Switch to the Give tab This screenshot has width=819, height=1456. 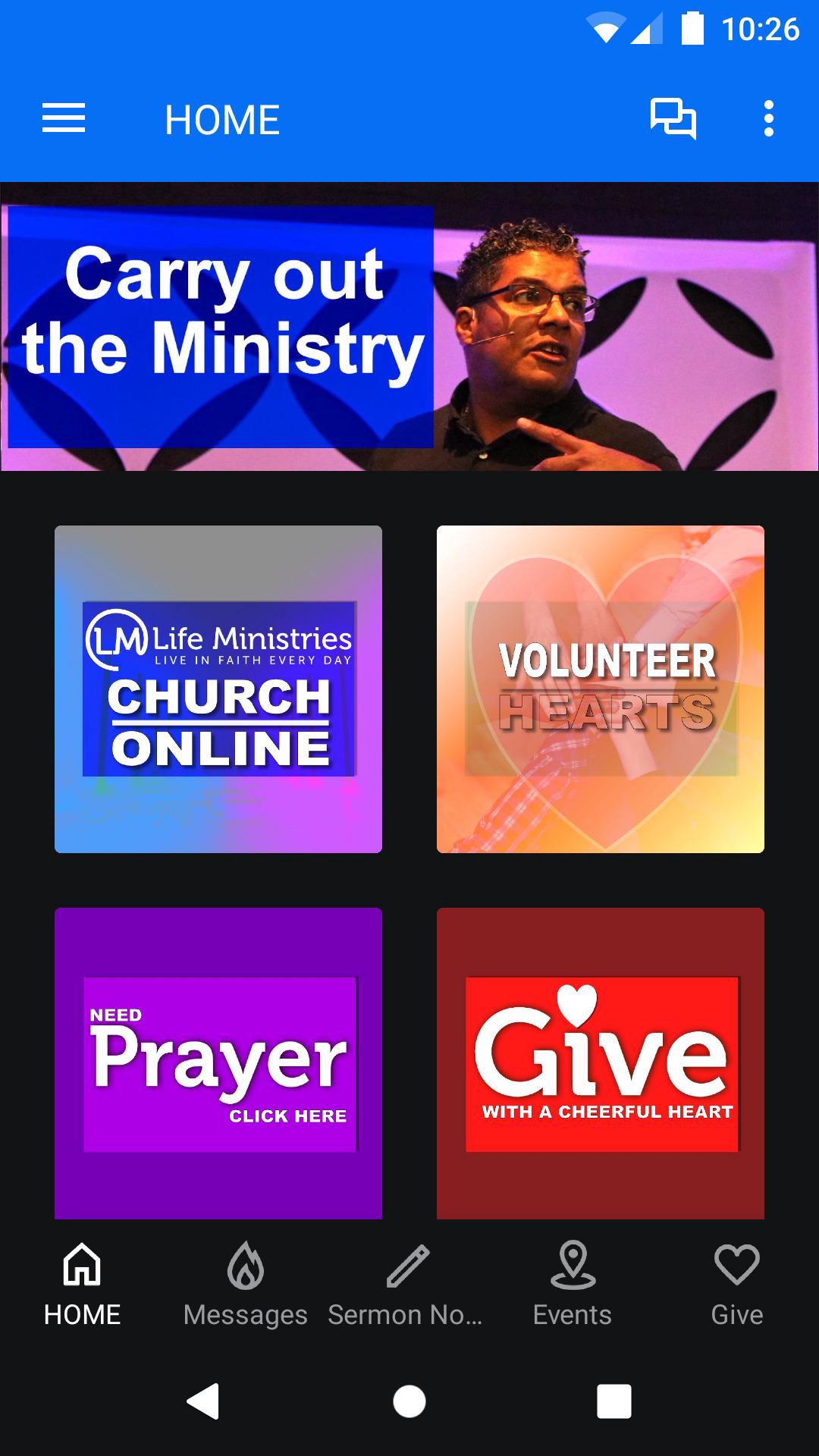[736, 1283]
